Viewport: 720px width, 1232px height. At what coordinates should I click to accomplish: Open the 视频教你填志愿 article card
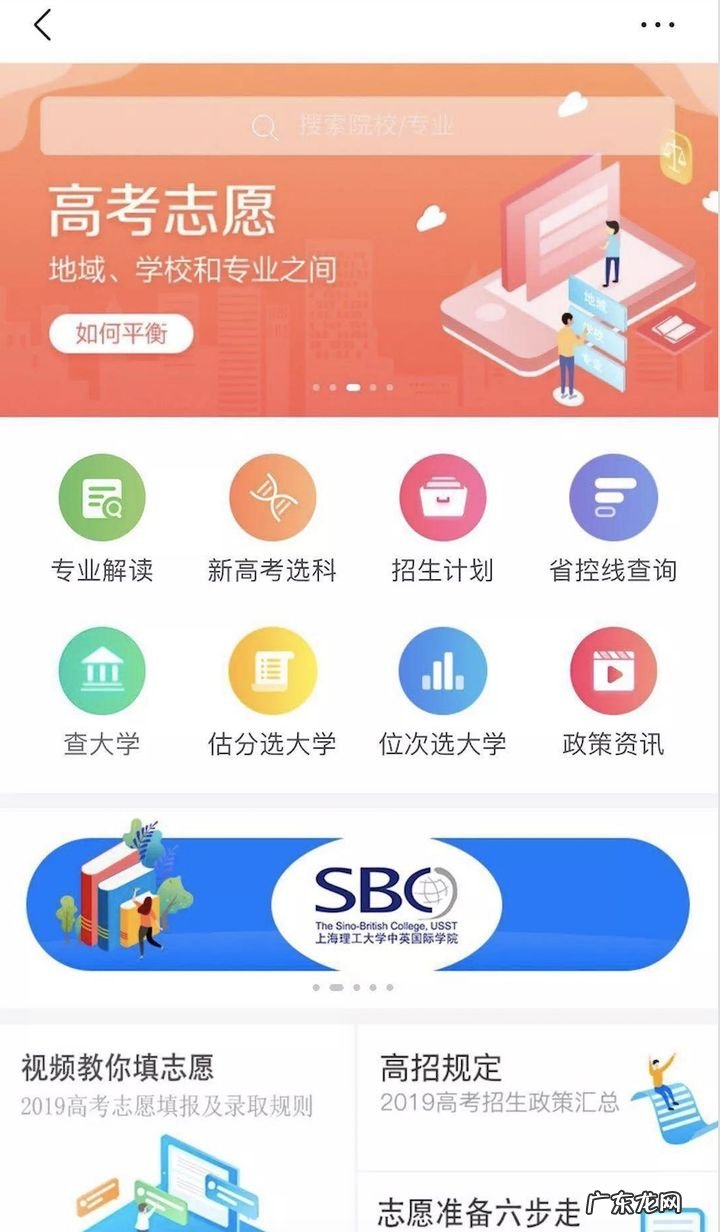pyautogui.click(x=170, y=1100)
